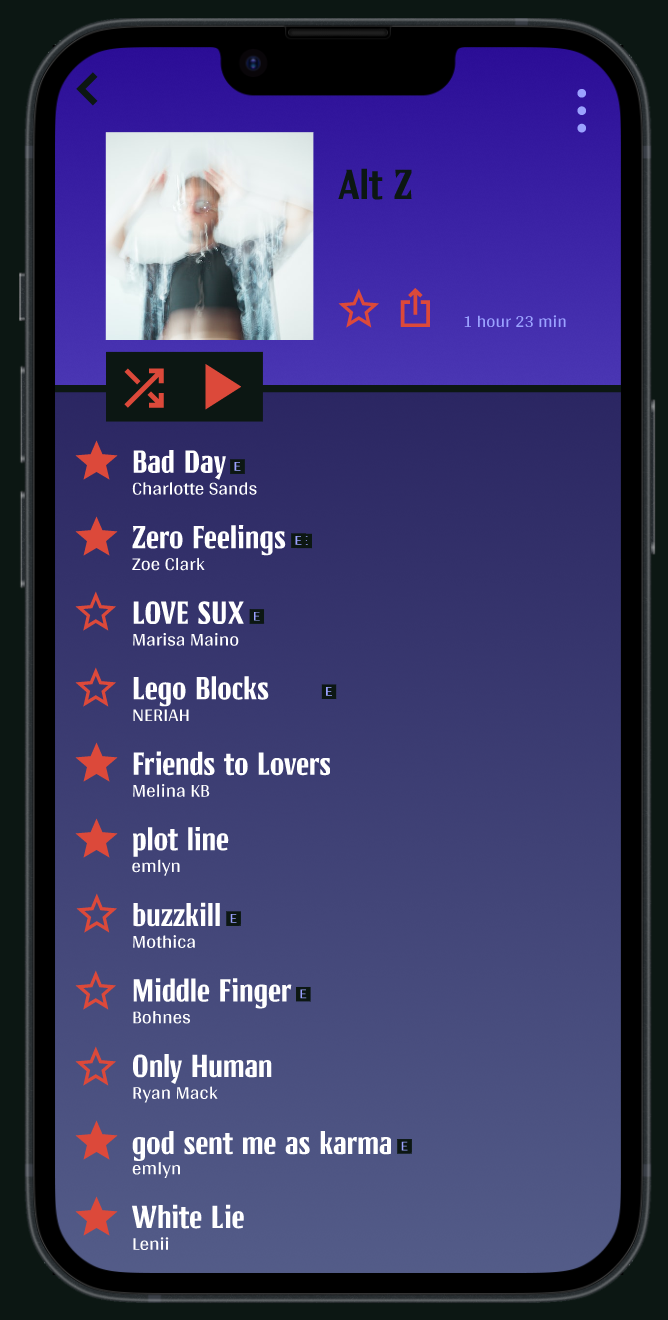Shuffle the playlist

pyautogui.click(x=145, y=387)
